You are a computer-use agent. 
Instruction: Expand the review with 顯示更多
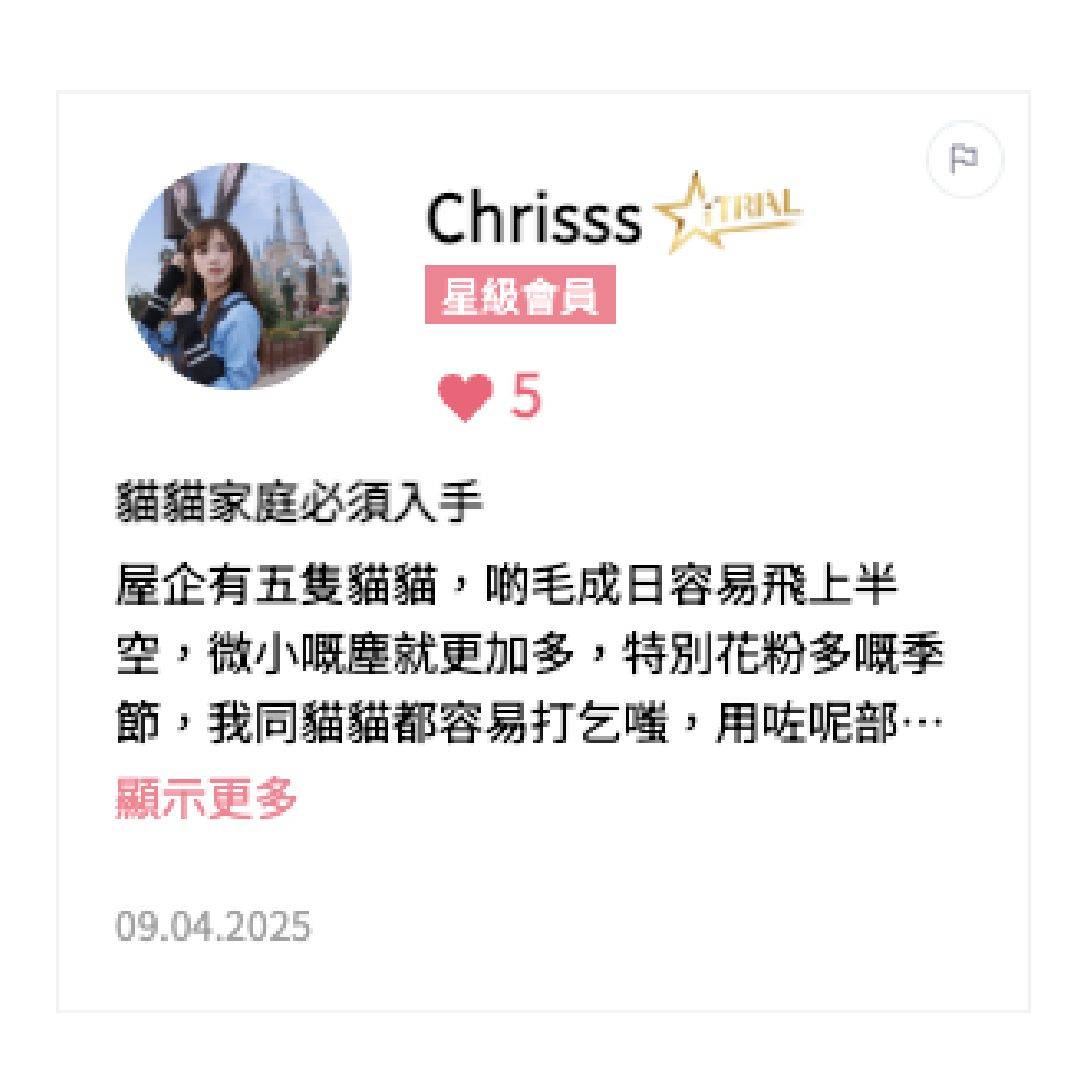pyautogui.click(x=207, y=798)
